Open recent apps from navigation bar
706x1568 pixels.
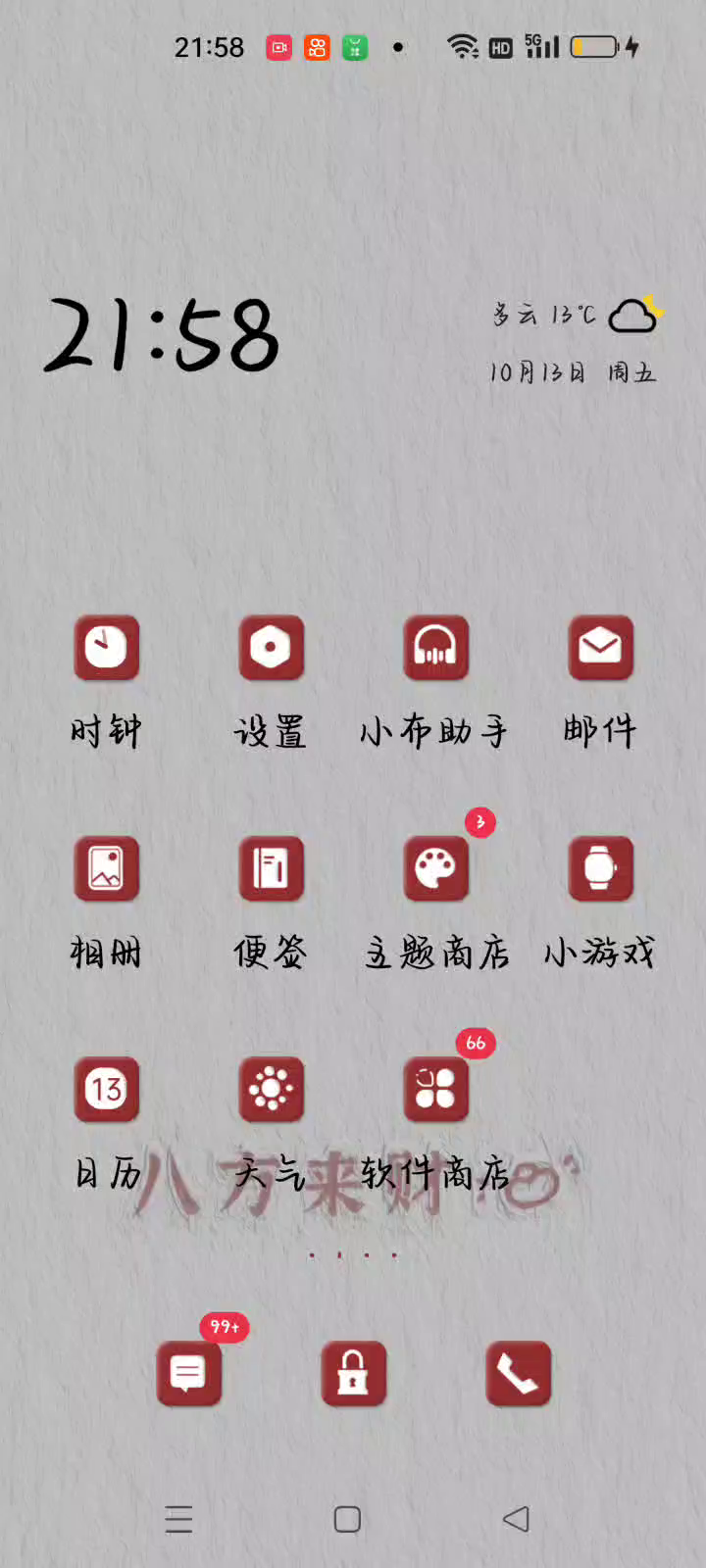coord(178,1519)
